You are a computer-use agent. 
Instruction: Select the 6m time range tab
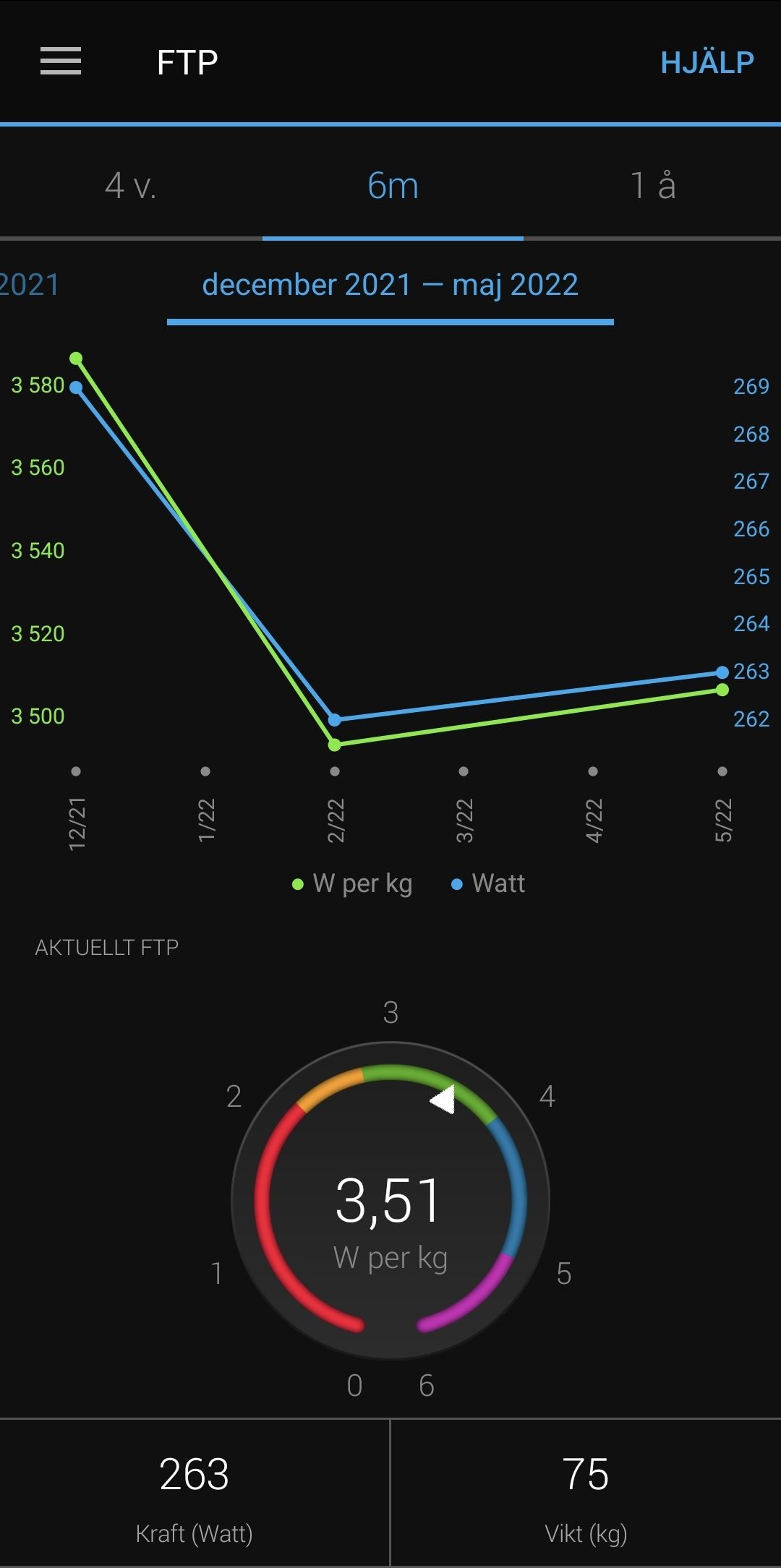point(393,186)
